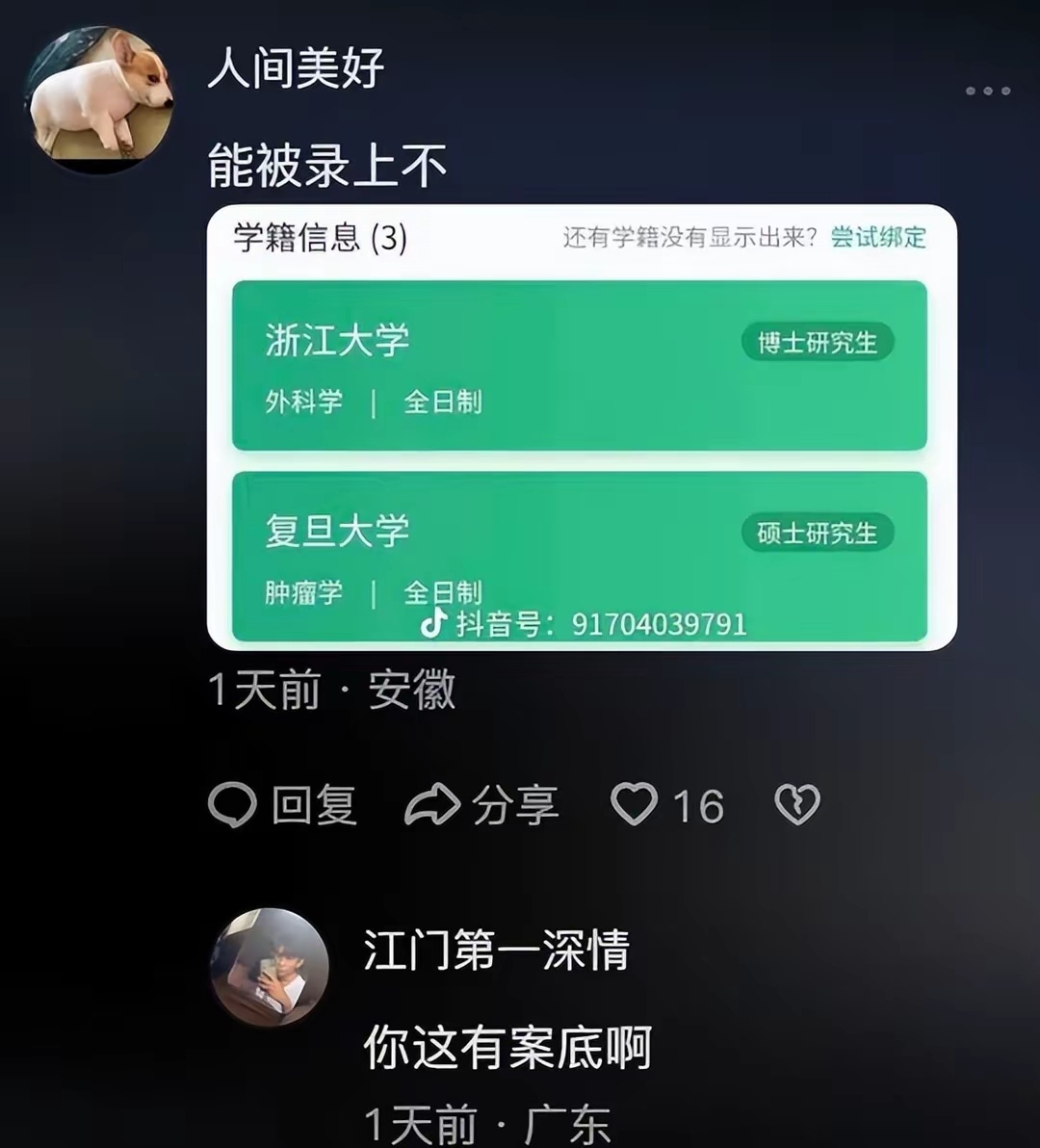The height and width of the screenshot is (1148, 1040).
Task: Like the comment with 16 likes
Action: pos(636,805)
